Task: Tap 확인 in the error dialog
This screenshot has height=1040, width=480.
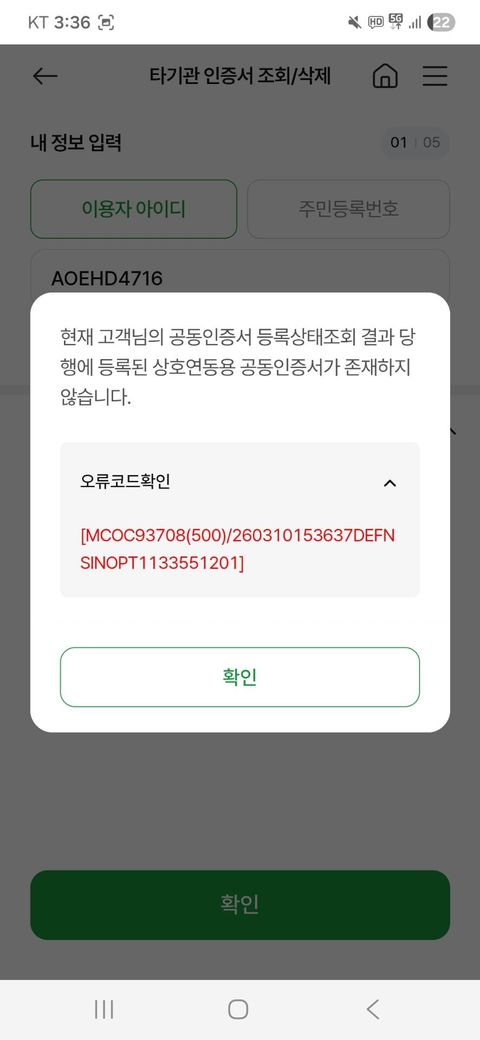Action: click(239, 677)
